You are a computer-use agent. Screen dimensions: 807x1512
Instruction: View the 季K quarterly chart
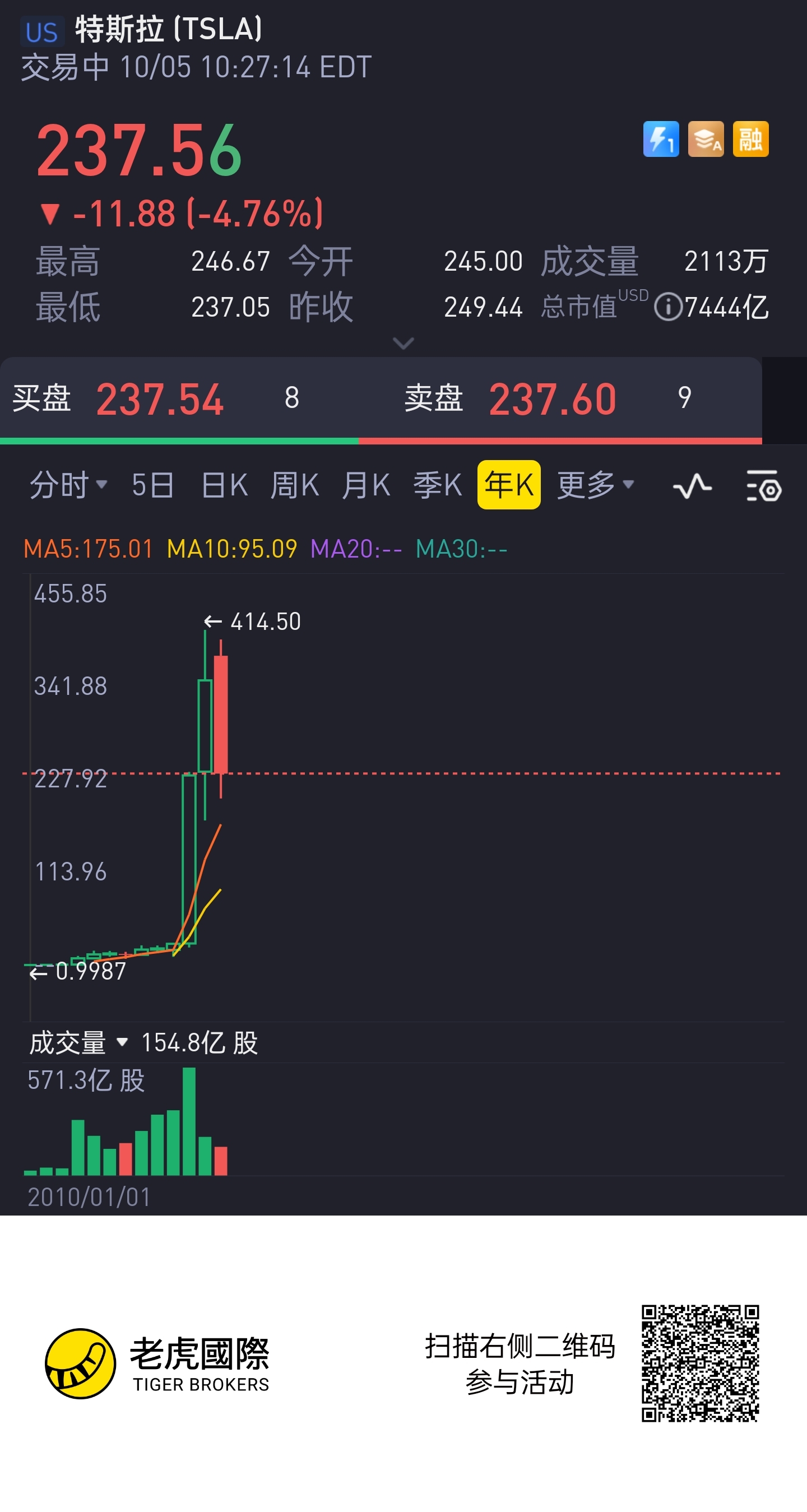click(x=438, y=485)
